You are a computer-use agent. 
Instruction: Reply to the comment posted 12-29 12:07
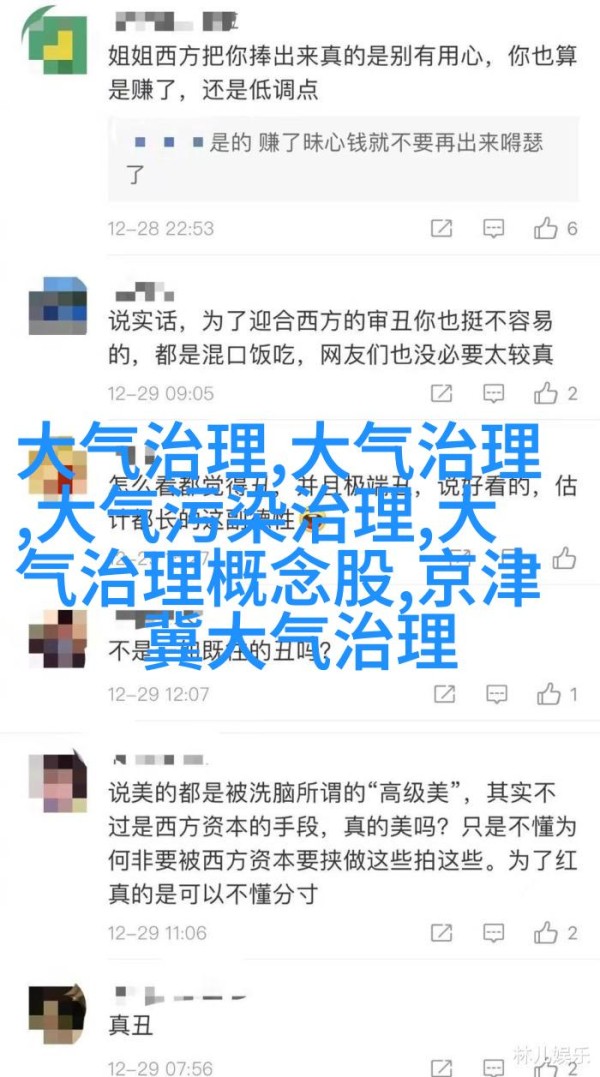click(x=493, y=694)
